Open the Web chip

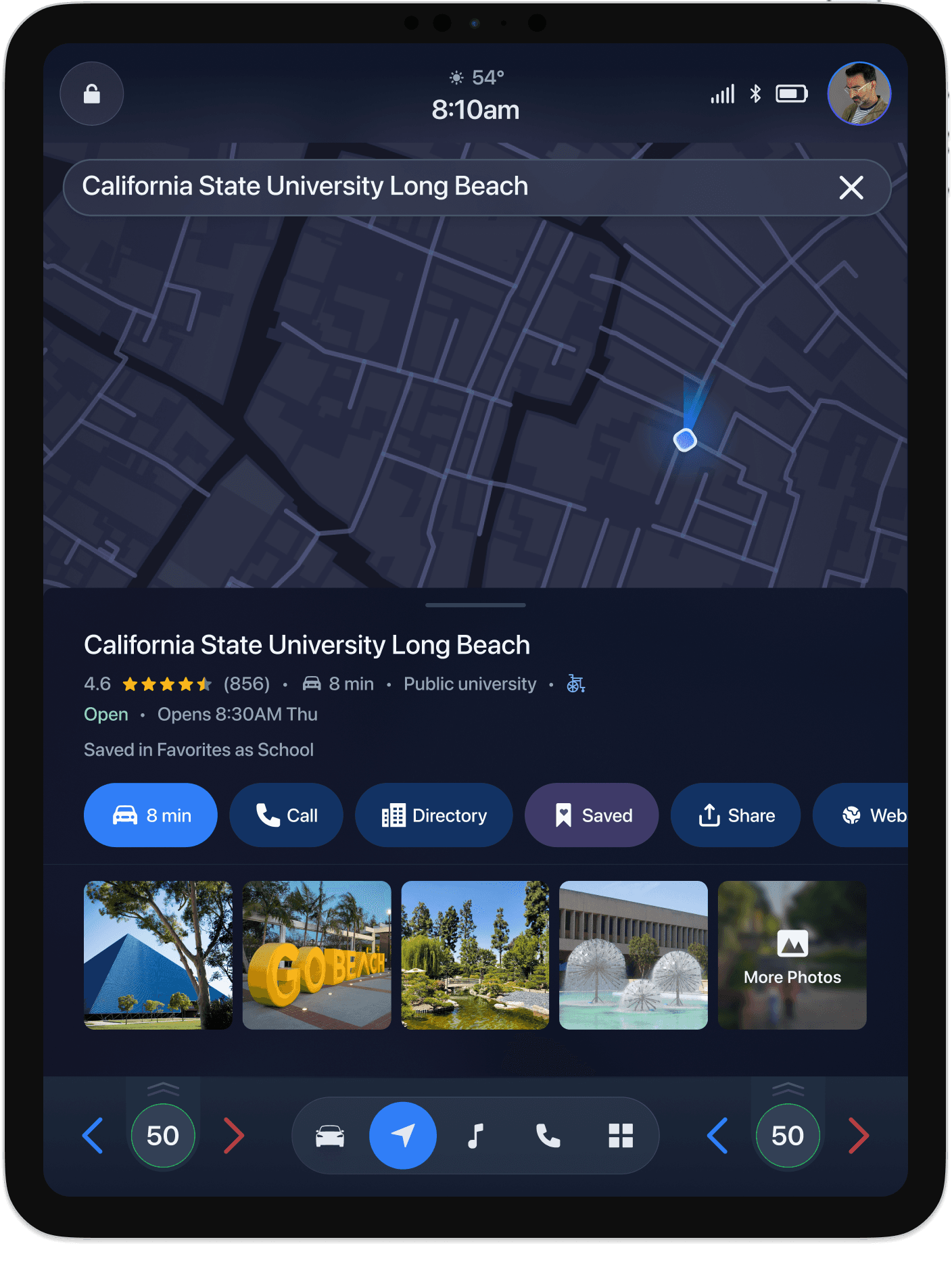861,815
